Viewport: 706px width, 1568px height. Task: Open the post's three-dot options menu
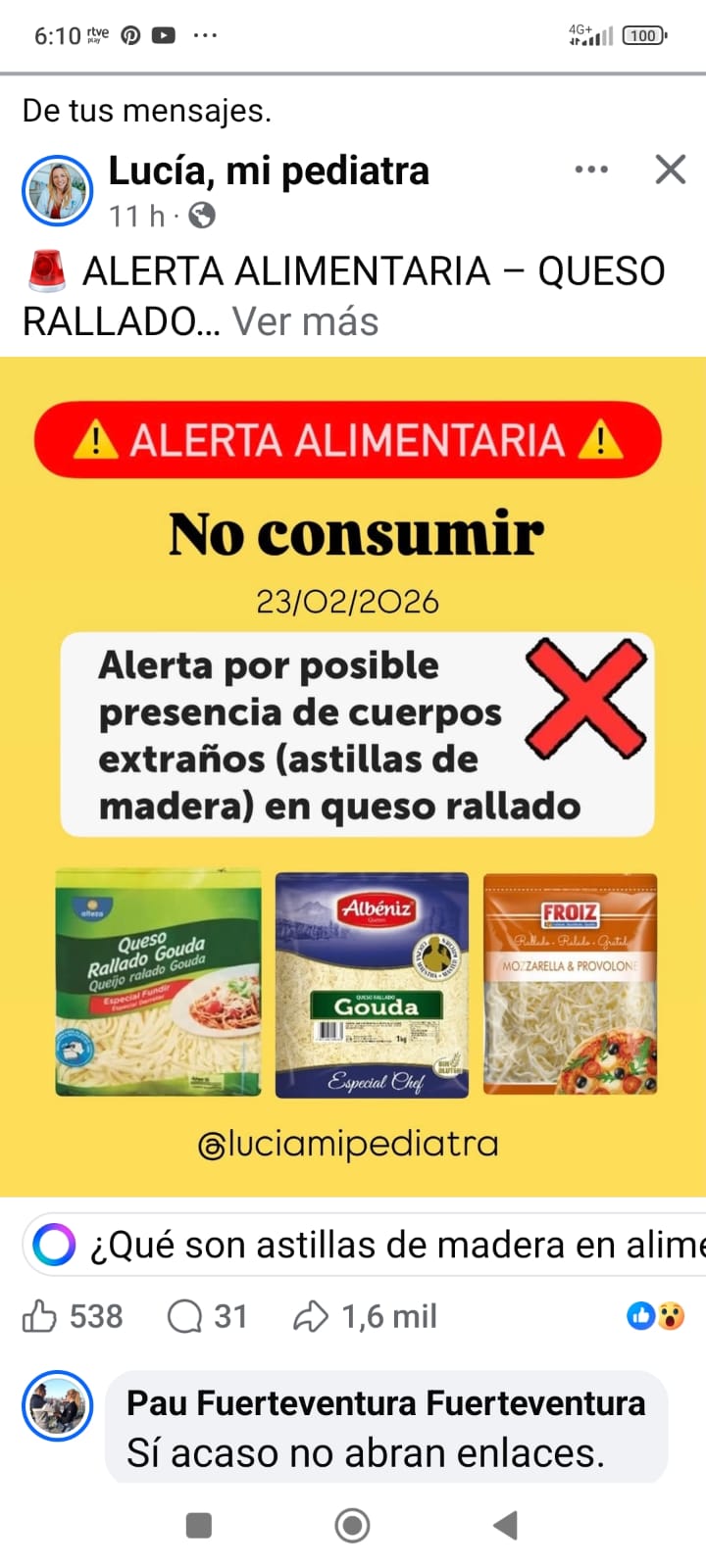tap(591, 170)
